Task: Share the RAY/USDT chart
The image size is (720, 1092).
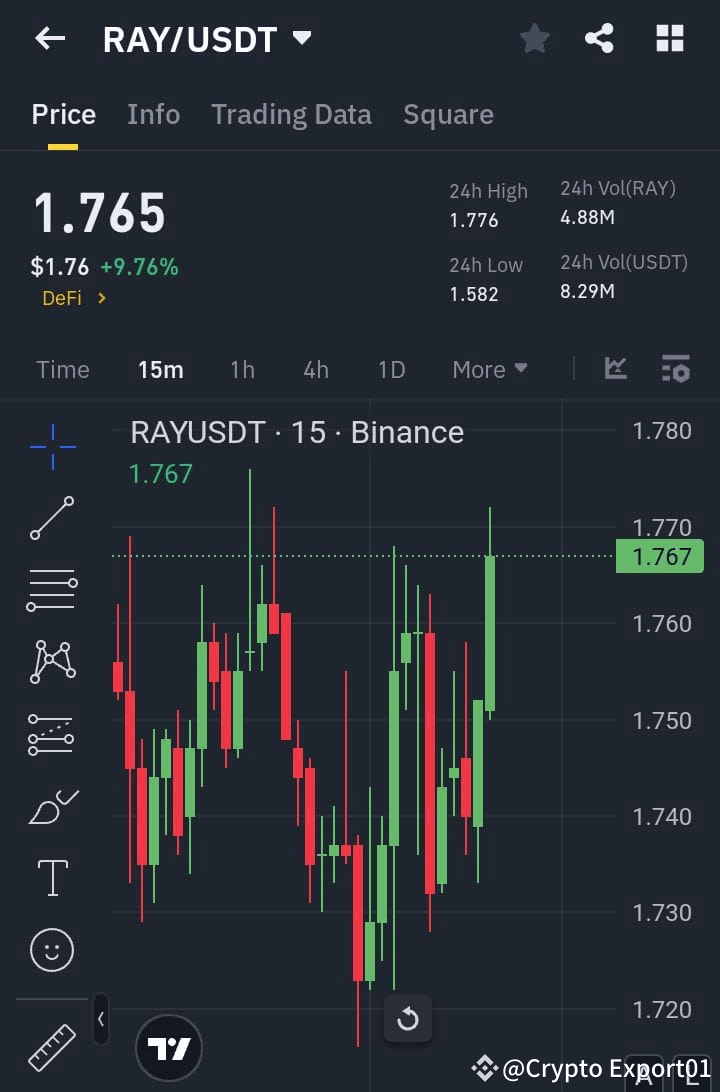Action: [600, 38]
